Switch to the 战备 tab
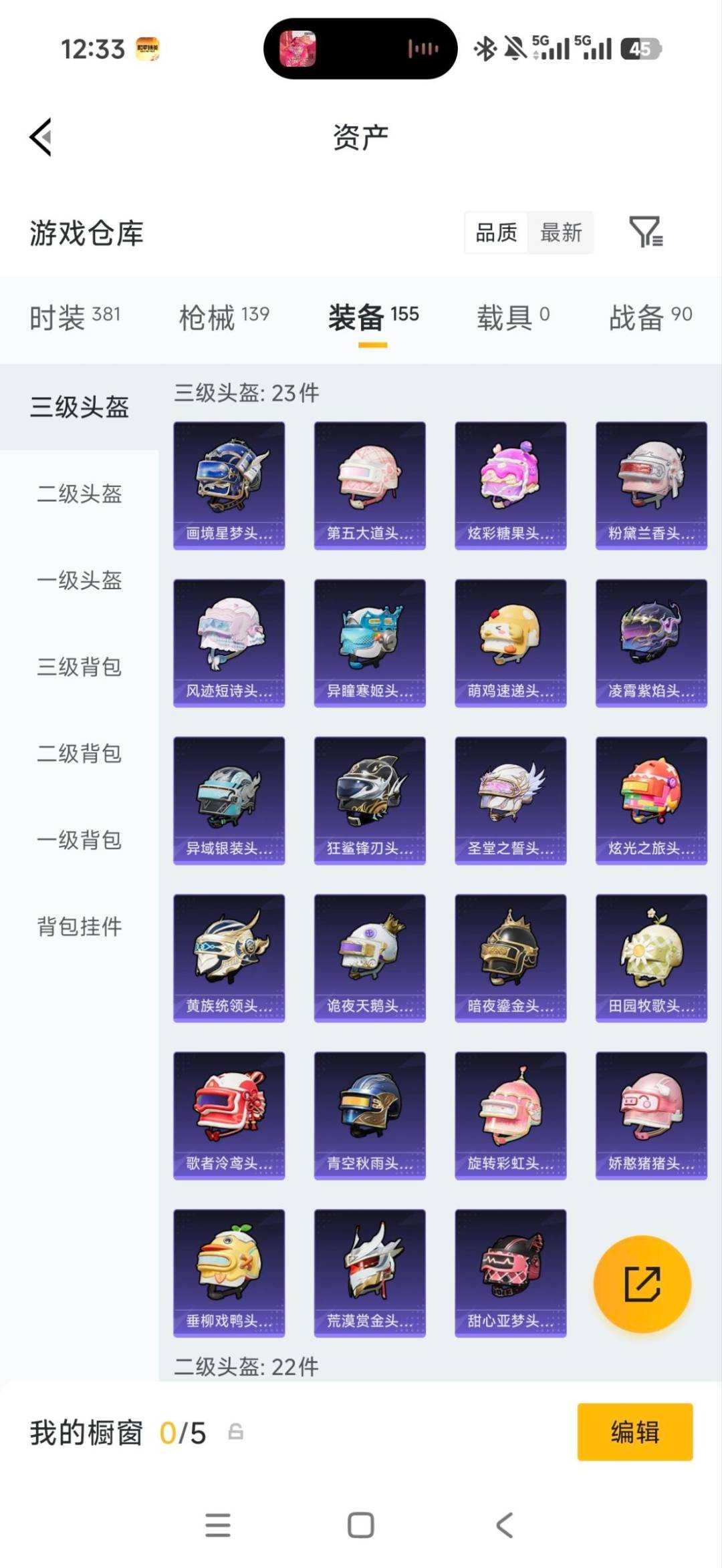 coord(650,317)
